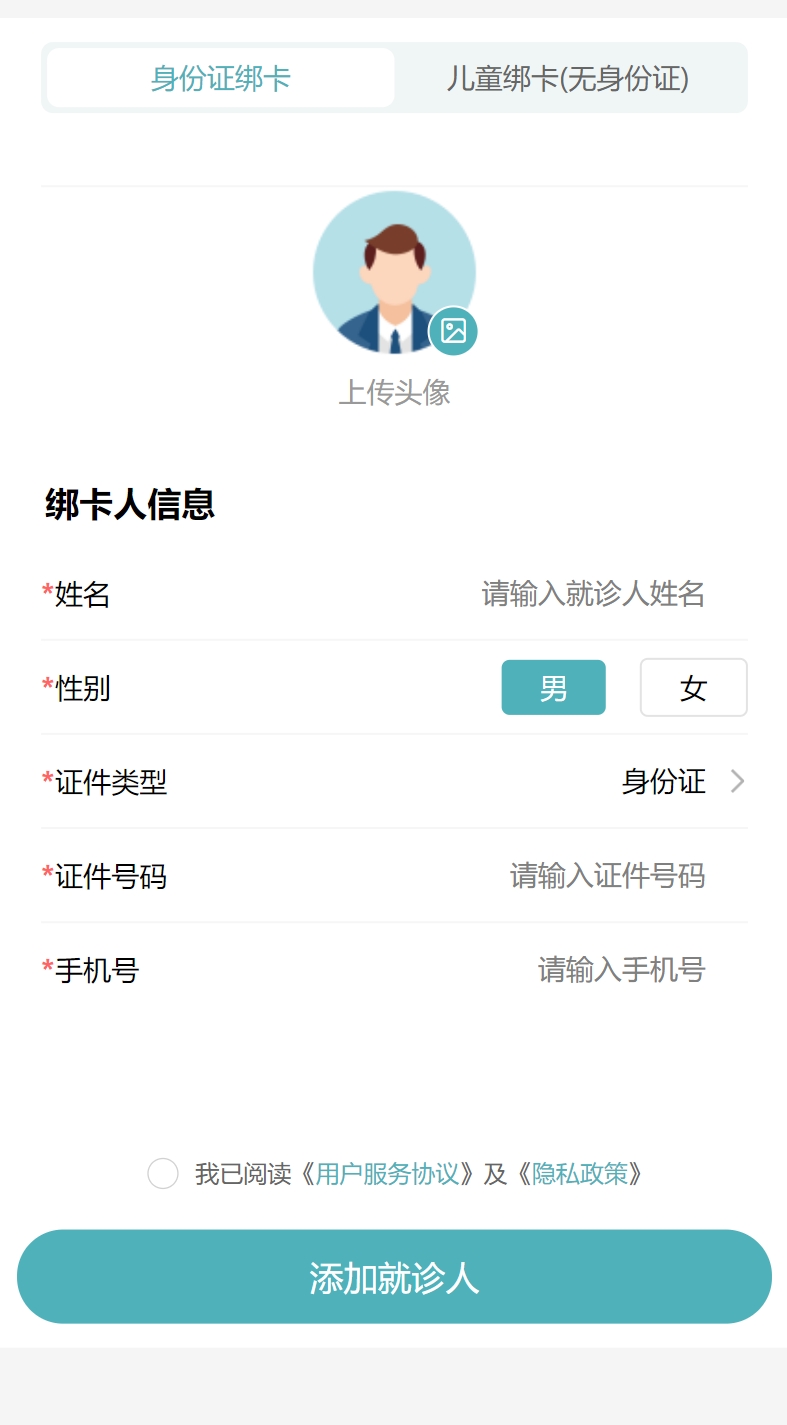Screen dimensions: 787x1425
Task: Switch to the 身份证绑卡 tab
Action: point(220,78)
